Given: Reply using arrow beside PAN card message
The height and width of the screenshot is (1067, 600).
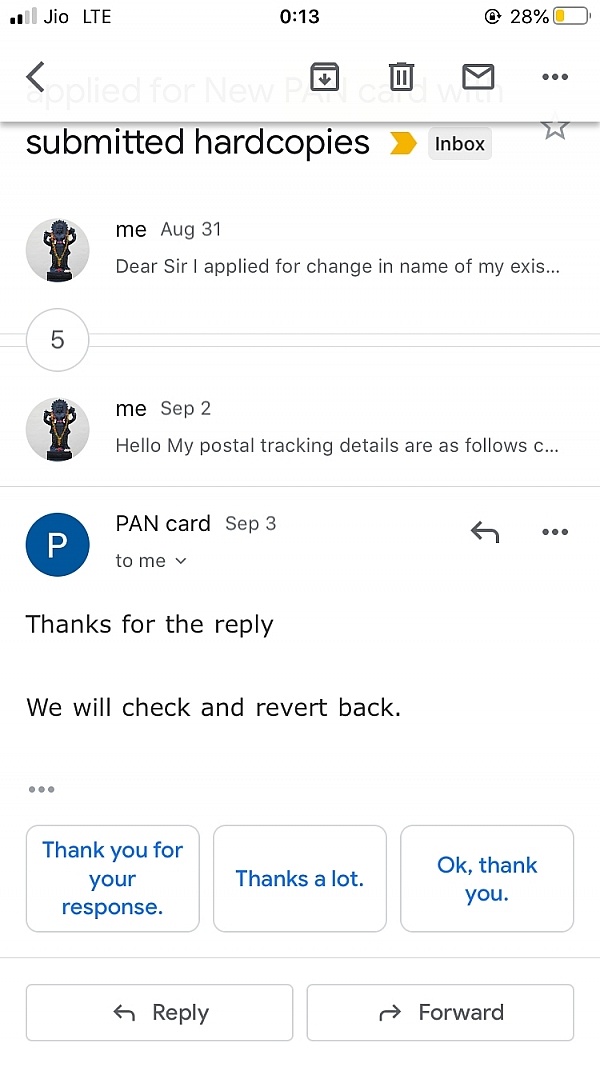Looking at the screenshot, I should point(485,532).
